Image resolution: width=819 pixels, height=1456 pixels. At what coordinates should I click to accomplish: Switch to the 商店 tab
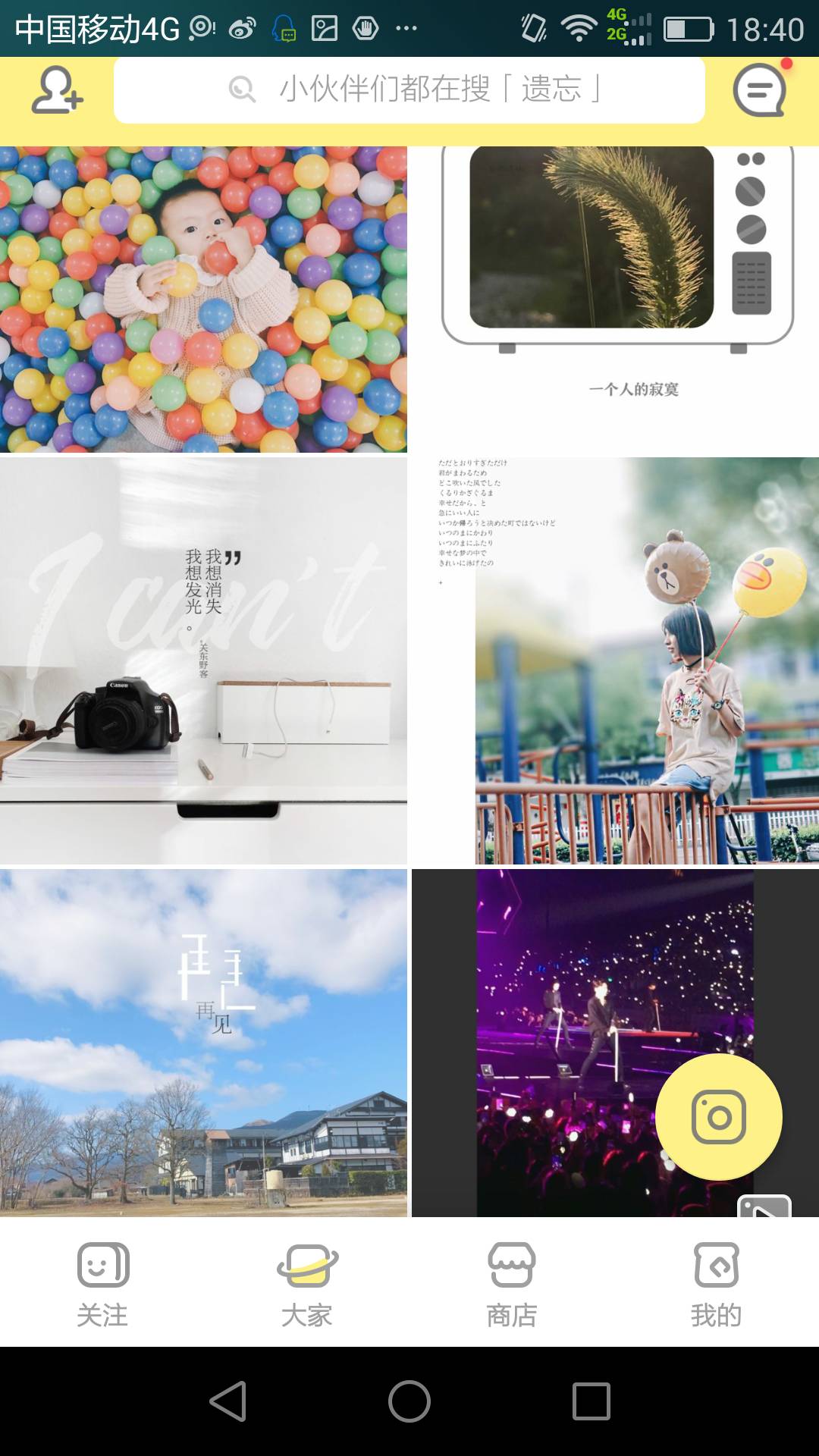click(512, 1283)
